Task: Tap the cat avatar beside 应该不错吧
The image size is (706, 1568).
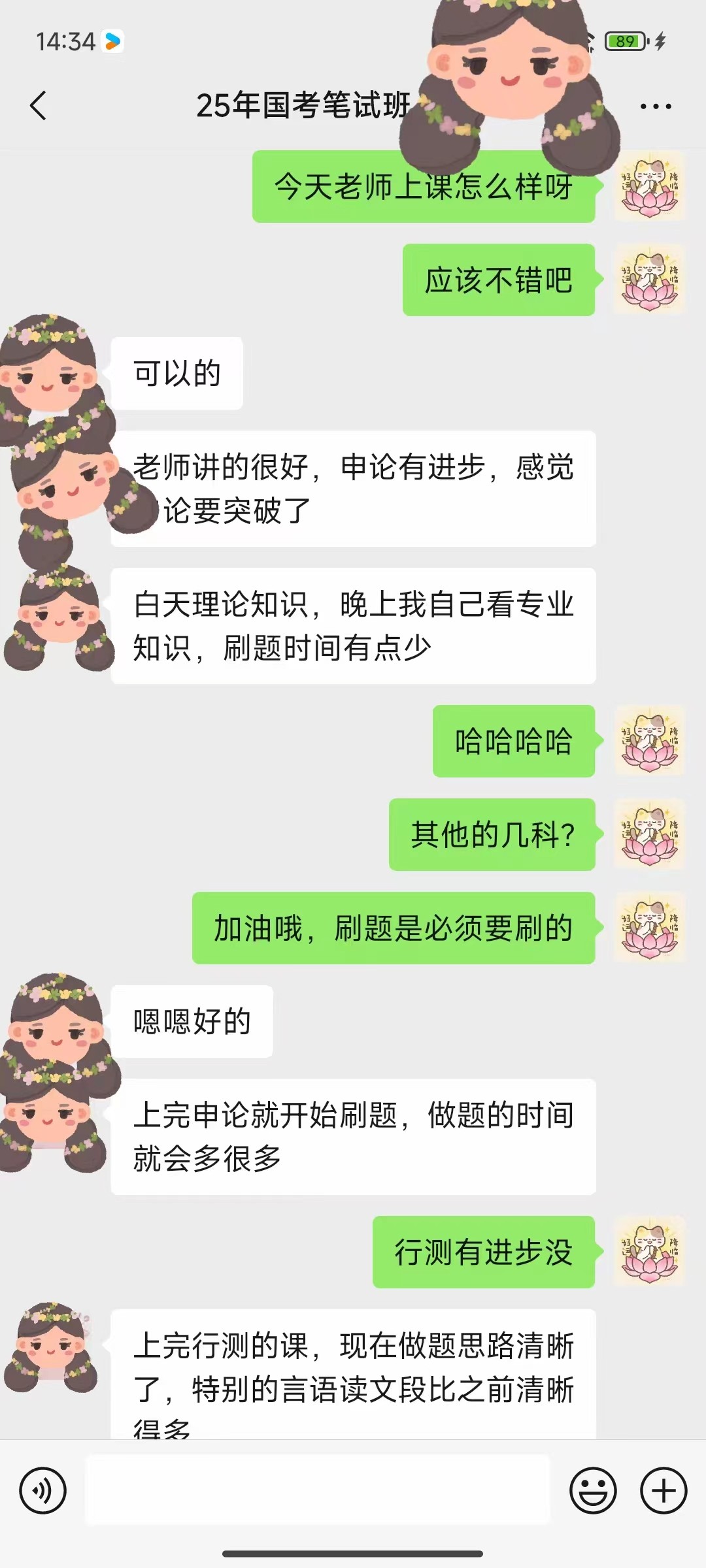Action: coord(650,280)
